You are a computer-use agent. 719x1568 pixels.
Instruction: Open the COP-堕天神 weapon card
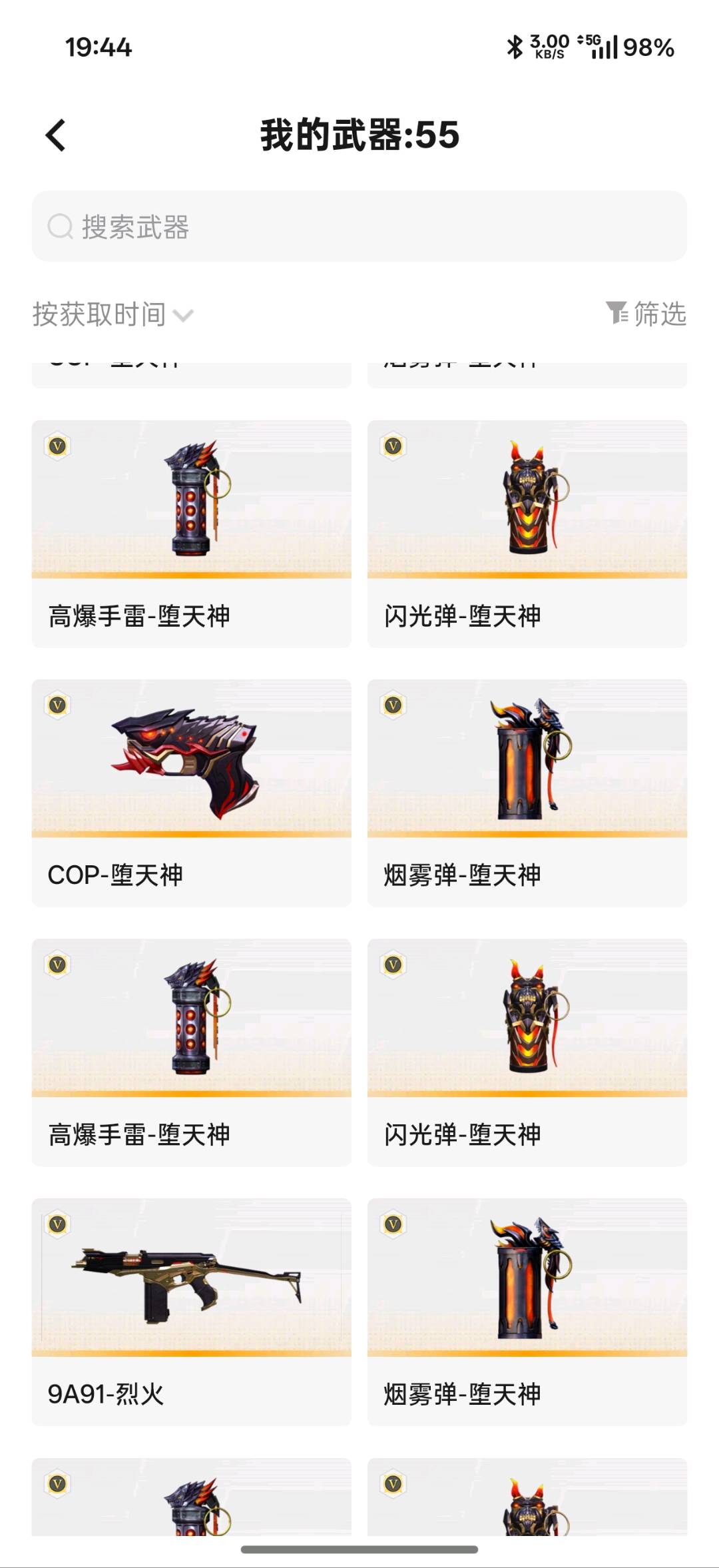tap(192, 793)
